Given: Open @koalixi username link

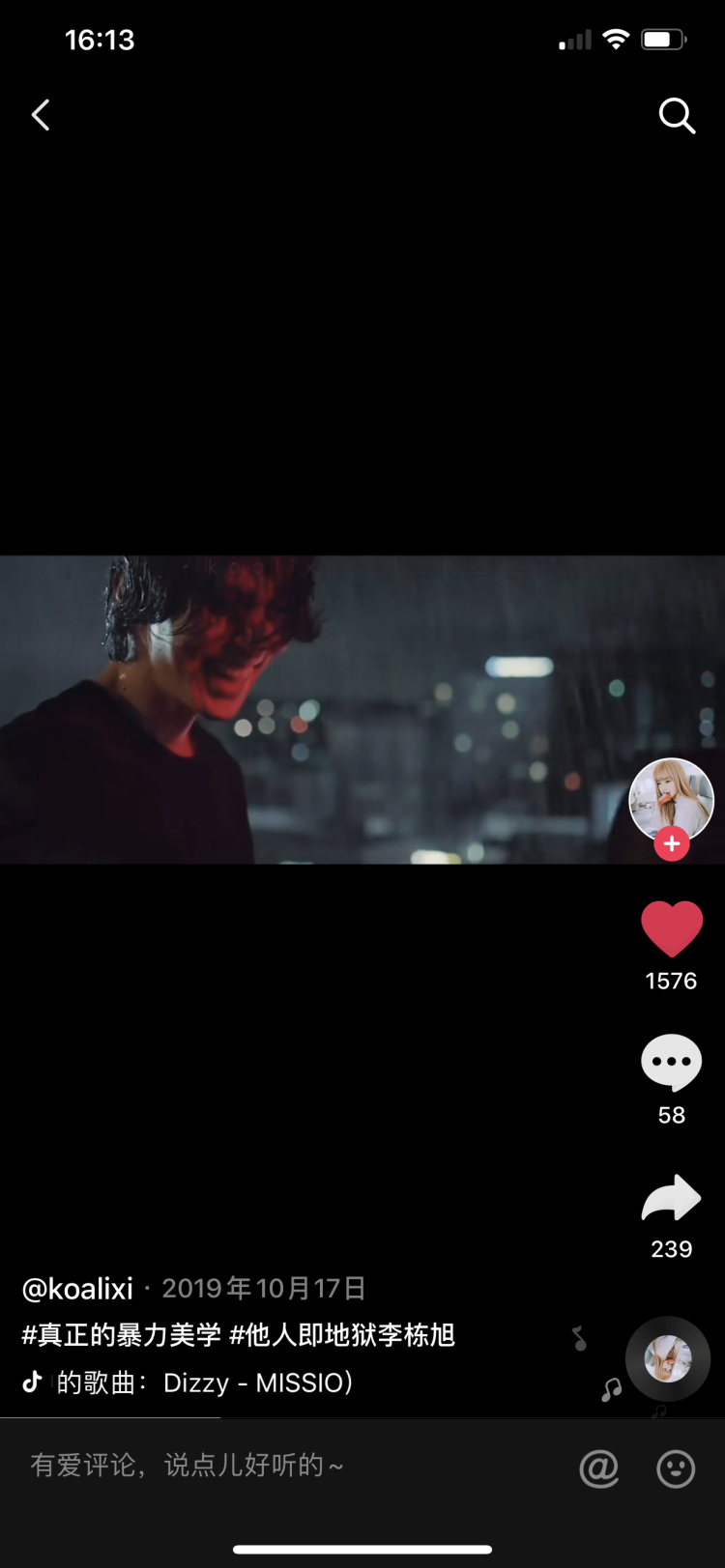Looking at the screenshot, I should point(77,1289).
